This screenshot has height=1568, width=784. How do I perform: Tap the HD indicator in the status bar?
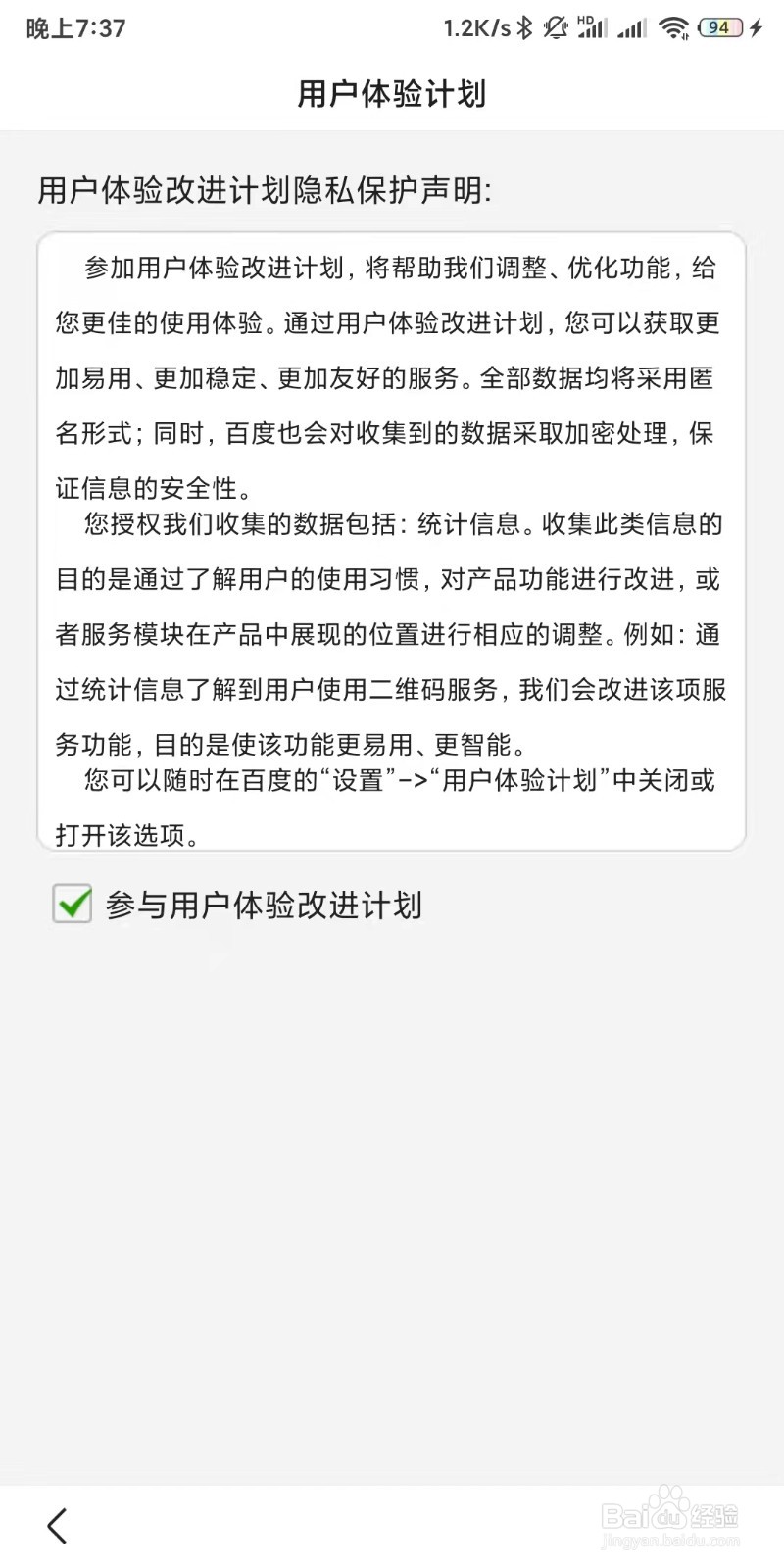583,18
